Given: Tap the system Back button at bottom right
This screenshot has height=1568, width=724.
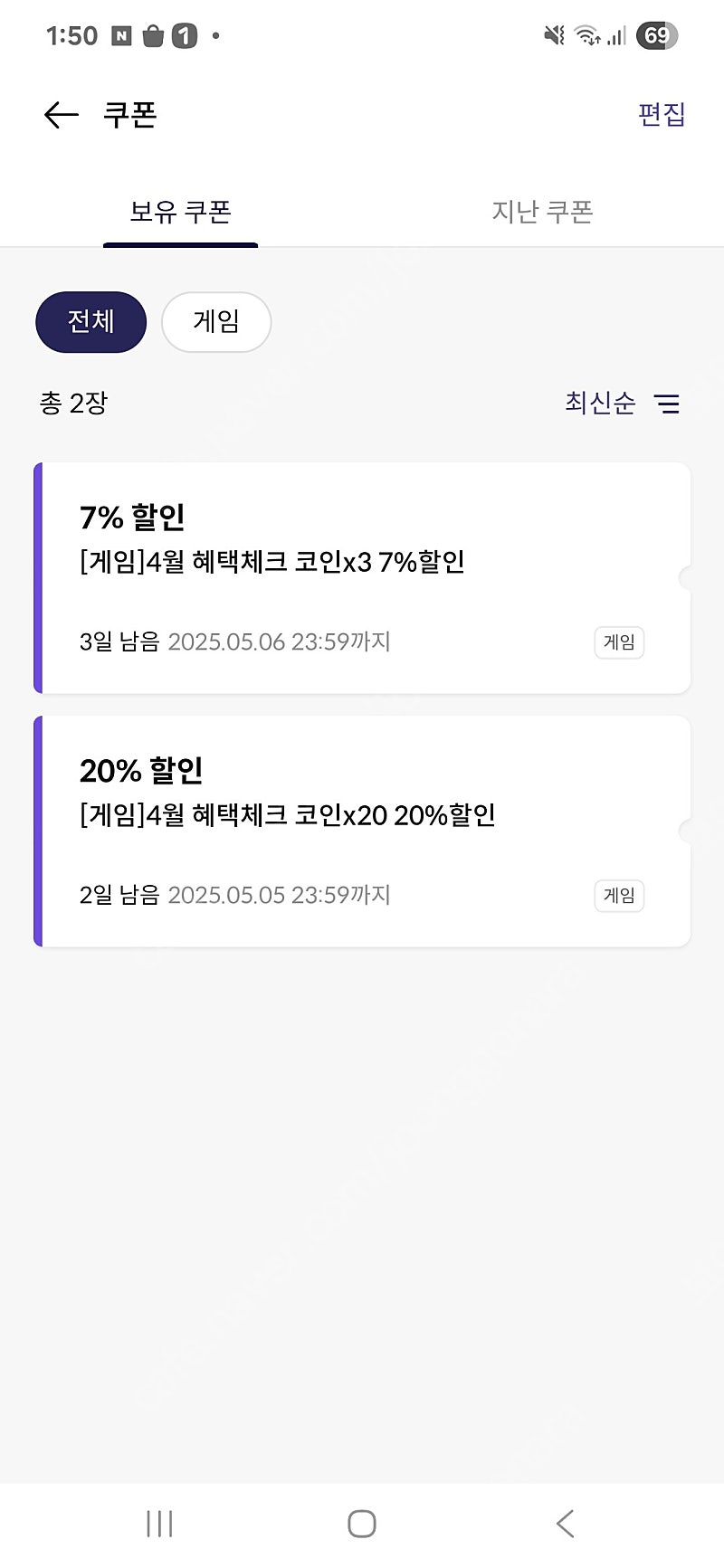Looking at the screenshot, I should click(x=566, y=1524).
